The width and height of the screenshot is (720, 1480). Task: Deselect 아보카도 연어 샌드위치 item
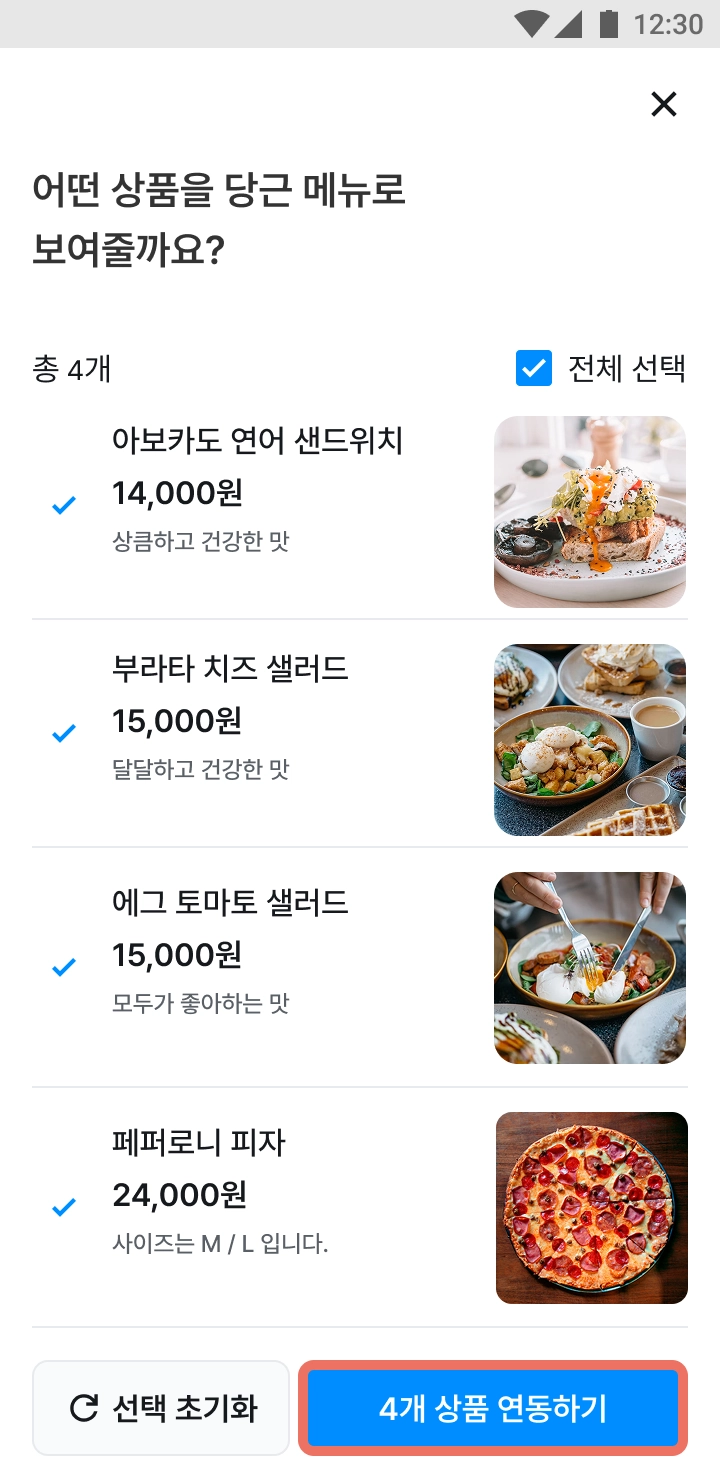pyautogui.click(x=63, y=506)
